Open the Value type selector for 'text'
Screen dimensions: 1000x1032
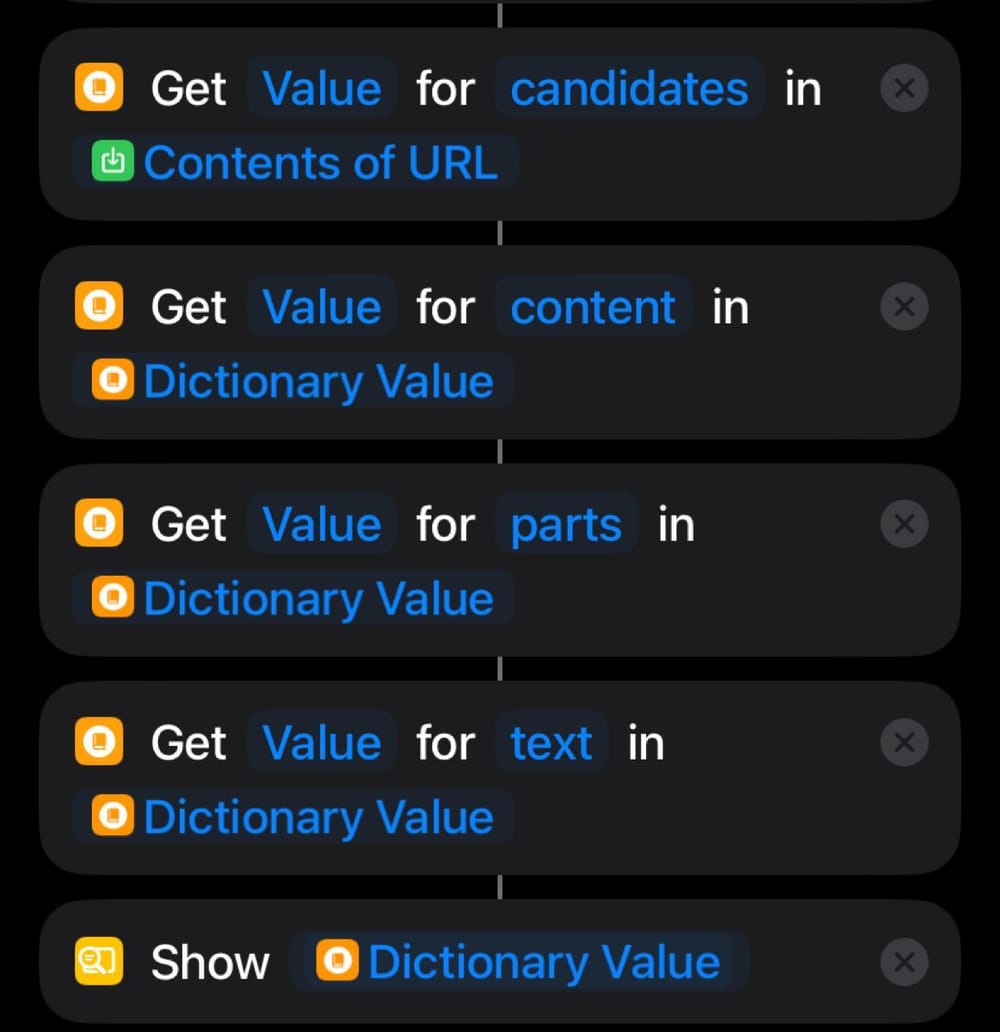coord(321,742)
